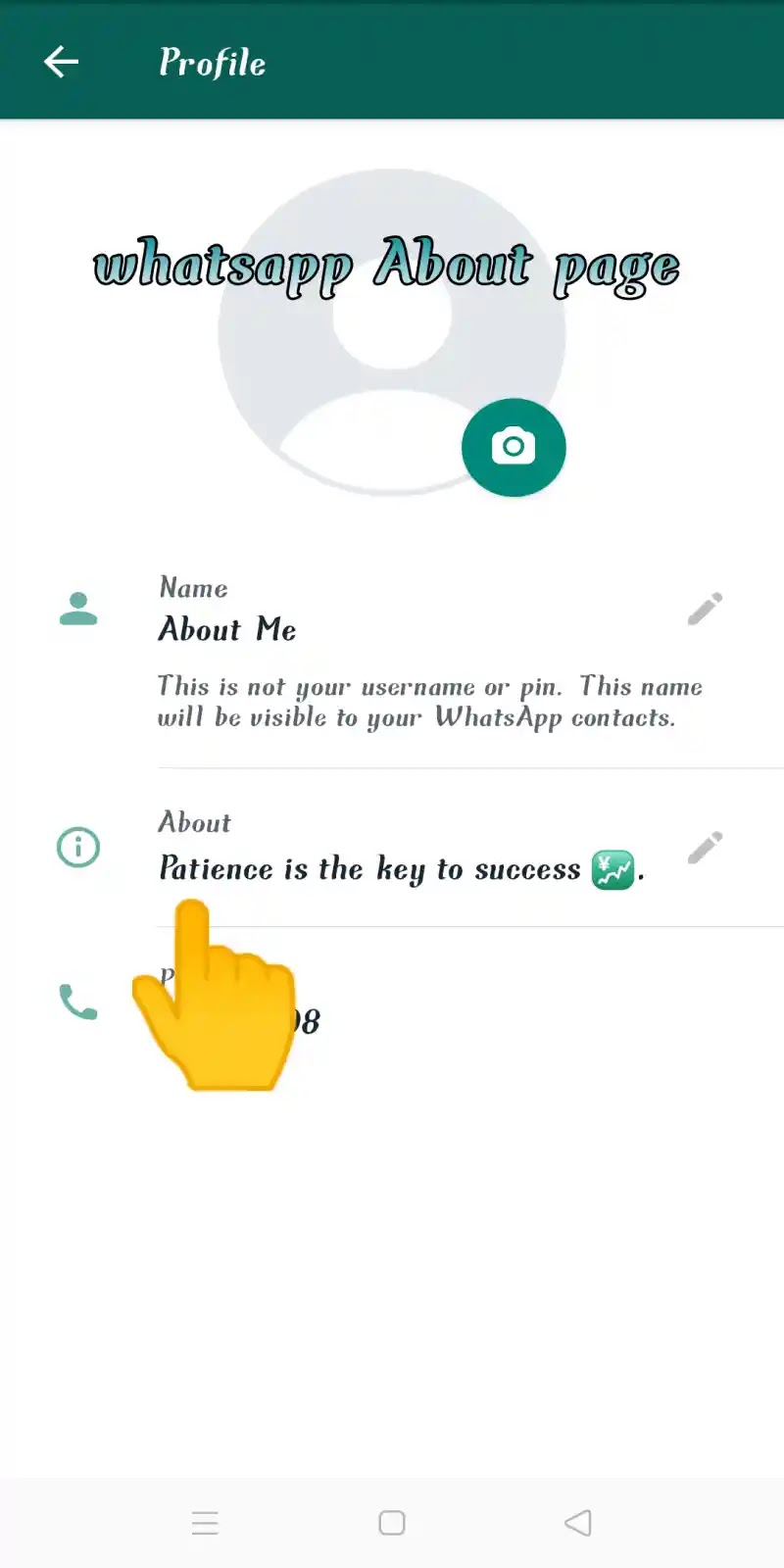Open the phone number row

tap(392, 1002)
